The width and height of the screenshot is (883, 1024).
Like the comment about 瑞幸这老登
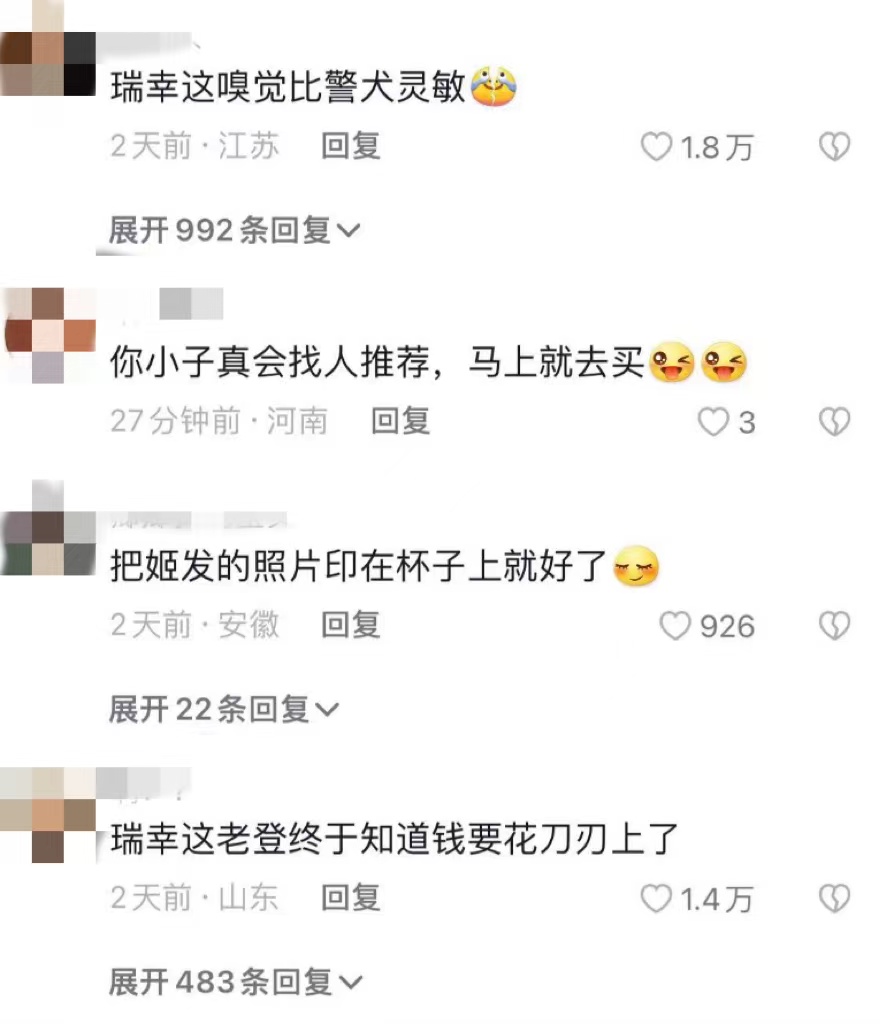656,899
